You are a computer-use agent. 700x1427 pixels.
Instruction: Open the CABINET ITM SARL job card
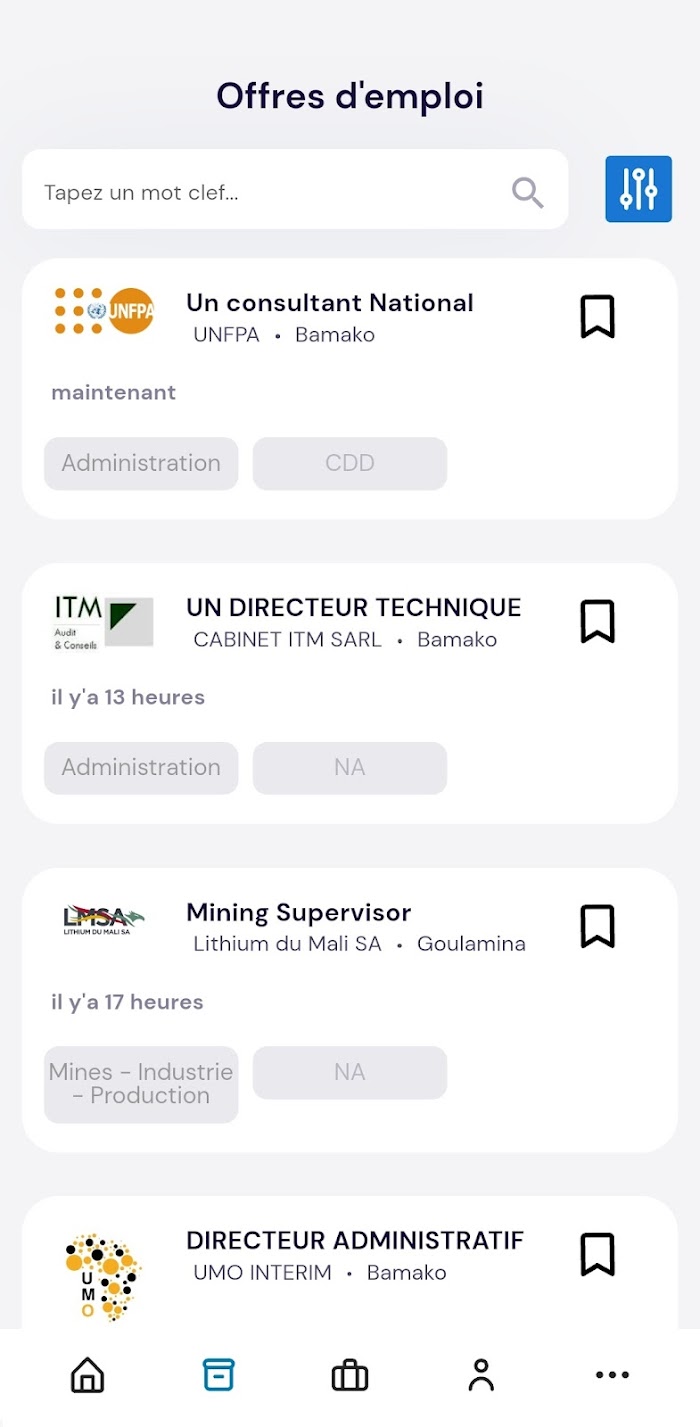[350, 693]
